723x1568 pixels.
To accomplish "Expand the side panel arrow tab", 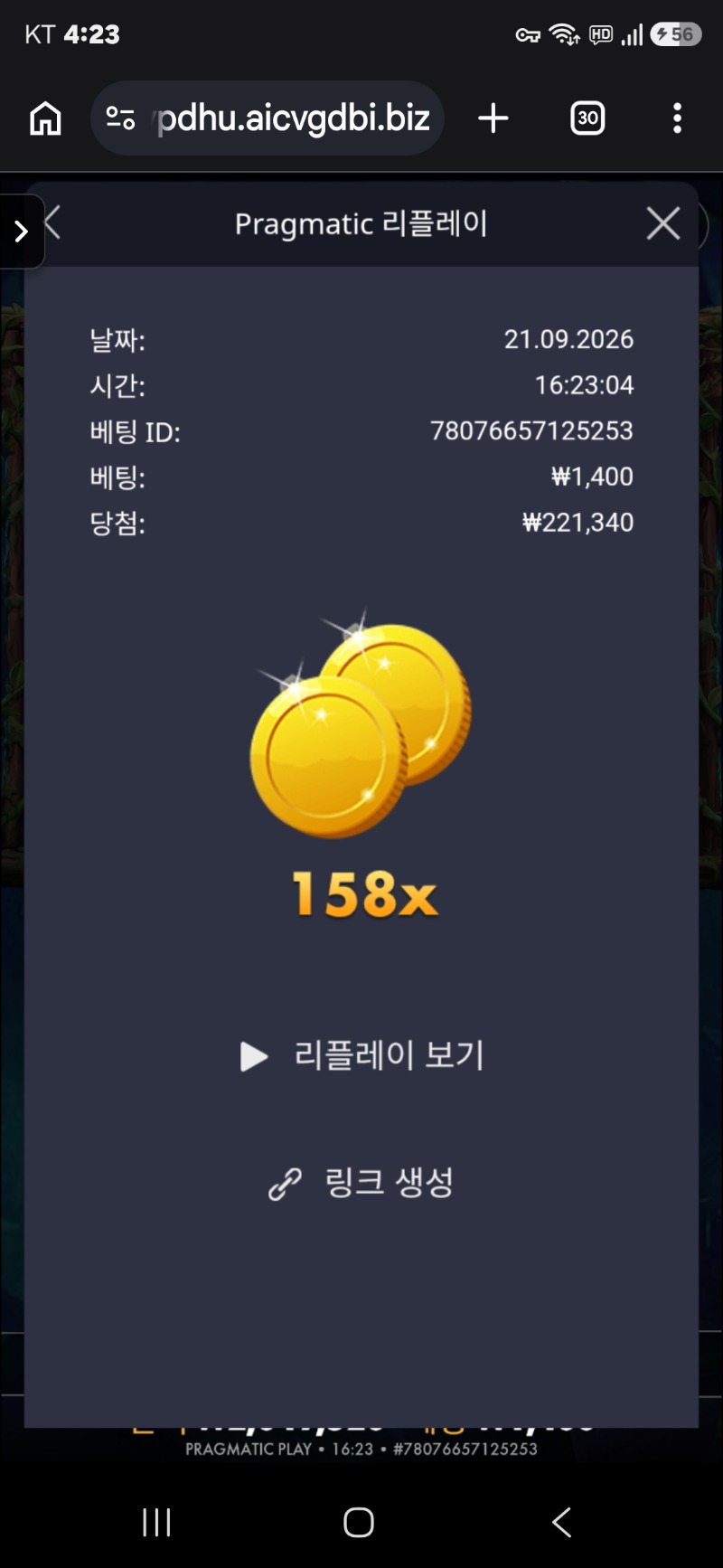I will click(x=21, y=231).
